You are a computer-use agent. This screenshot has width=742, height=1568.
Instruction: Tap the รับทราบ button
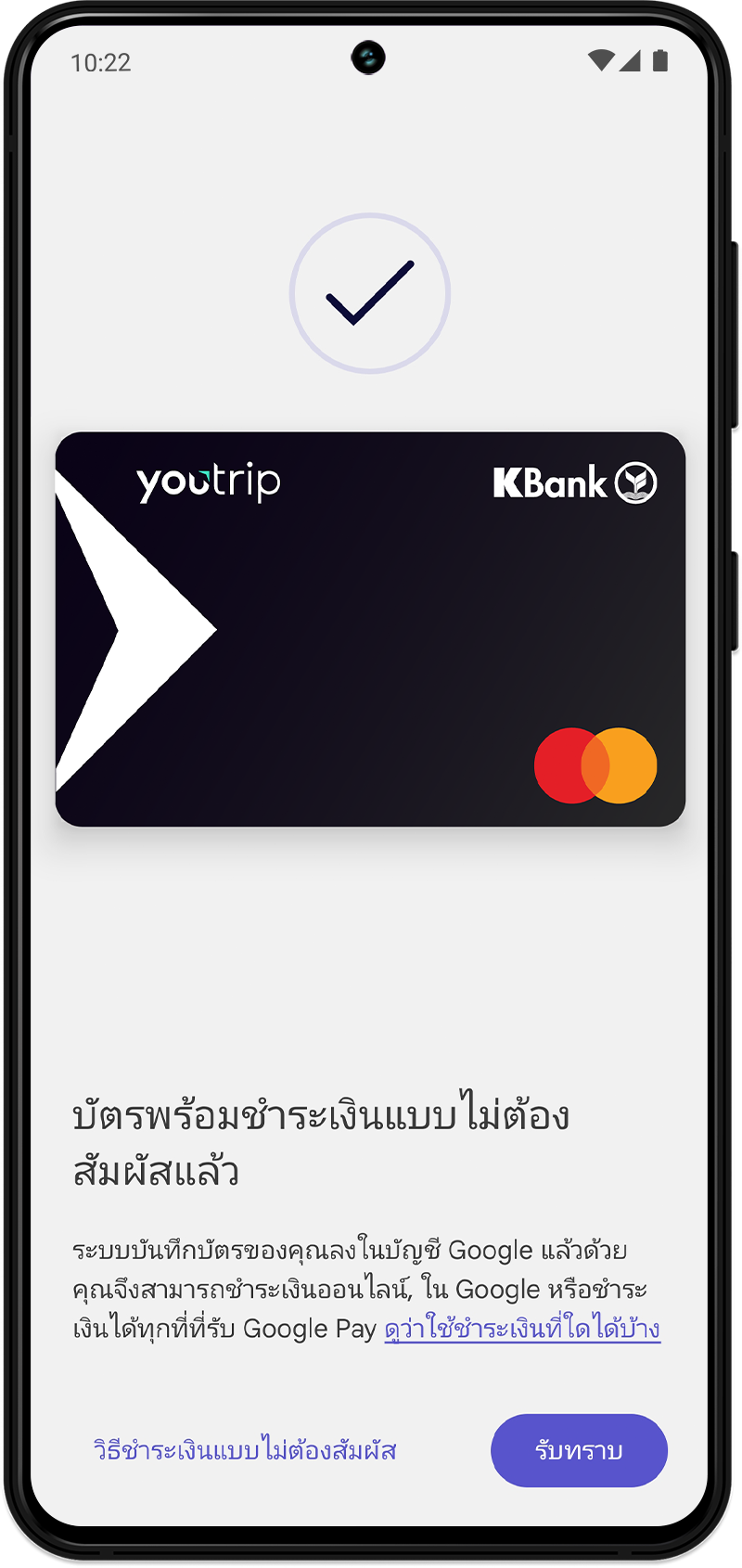click(x=579, y=1450)
